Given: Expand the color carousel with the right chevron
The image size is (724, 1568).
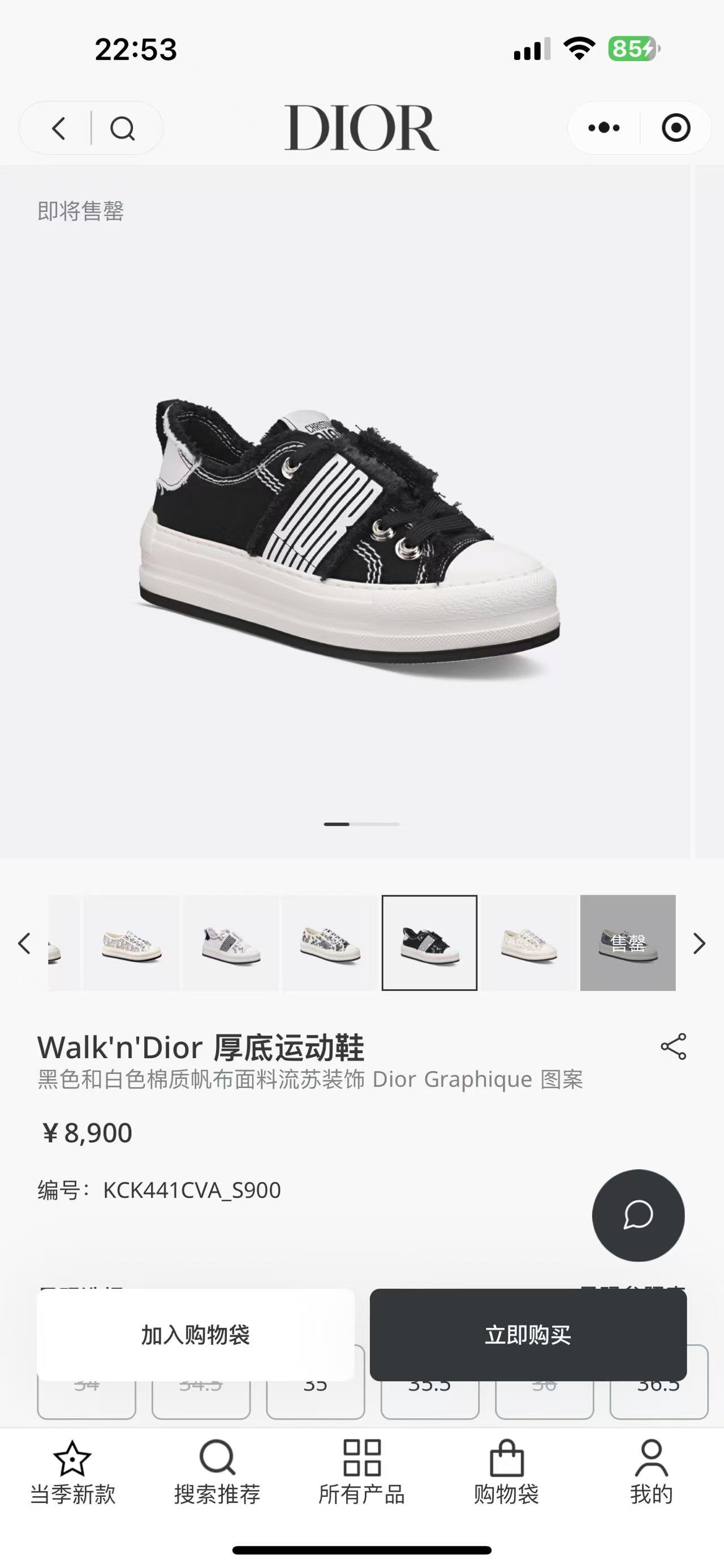Looking at the screenshot, I should [x=699, y=943].
